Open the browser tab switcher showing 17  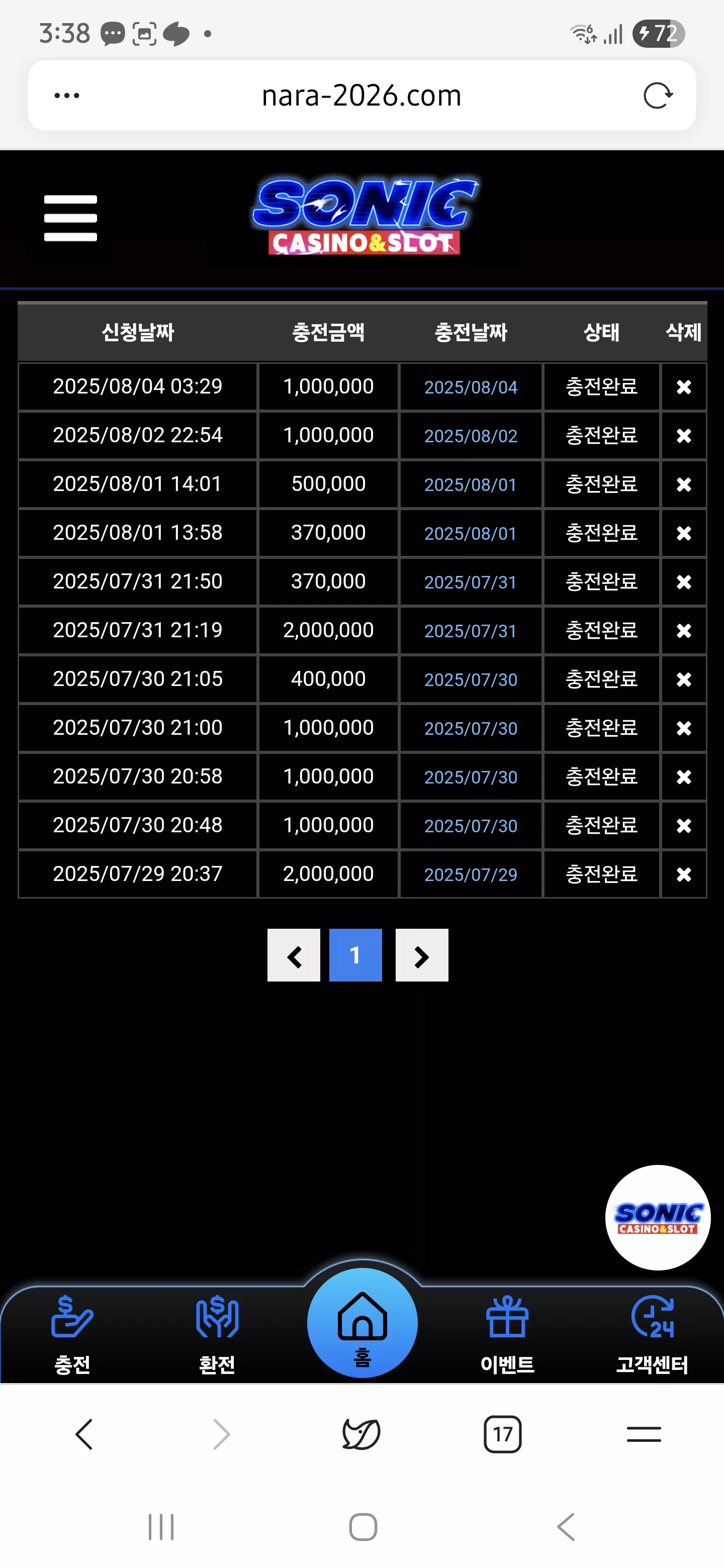503,1434
